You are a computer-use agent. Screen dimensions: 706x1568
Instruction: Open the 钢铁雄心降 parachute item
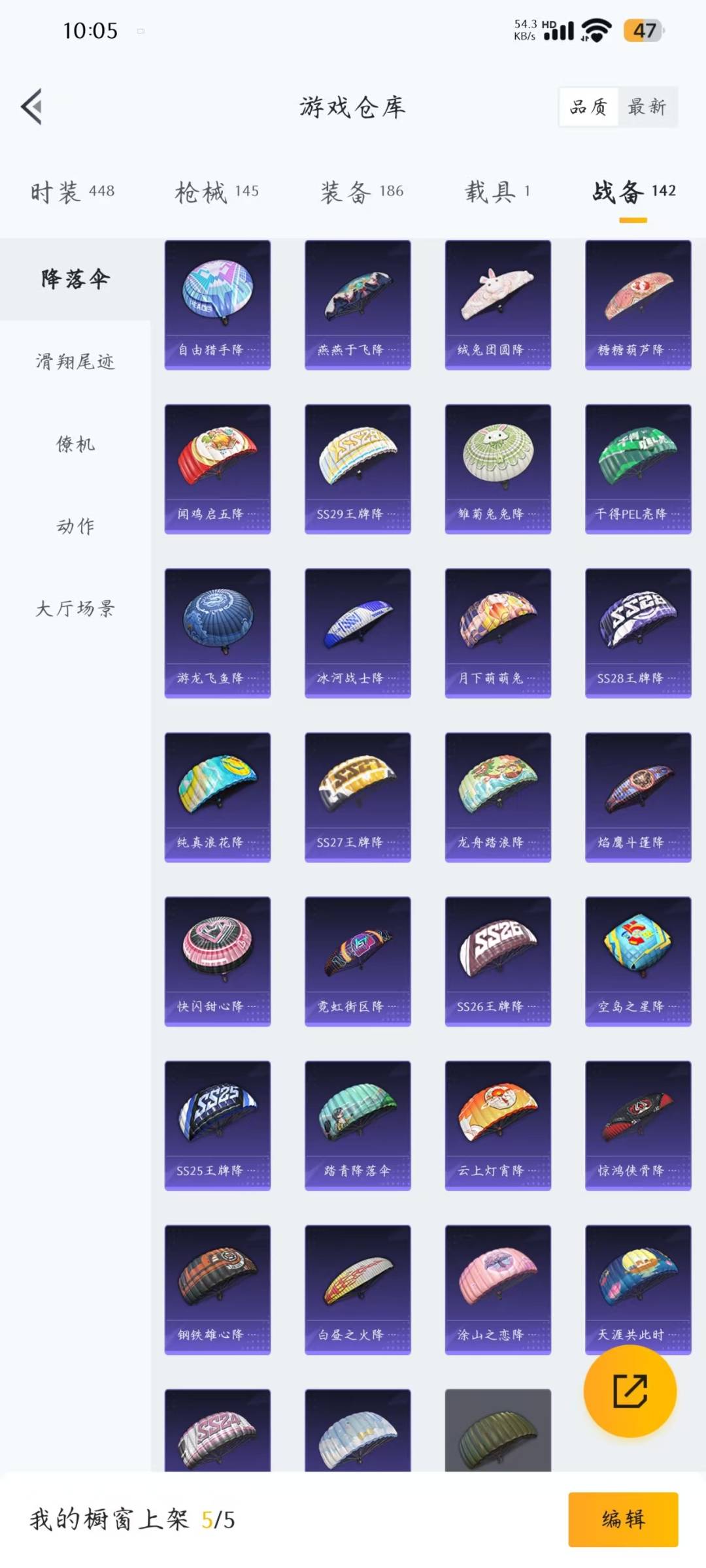pyautogui.click(x=218, y=1289)
